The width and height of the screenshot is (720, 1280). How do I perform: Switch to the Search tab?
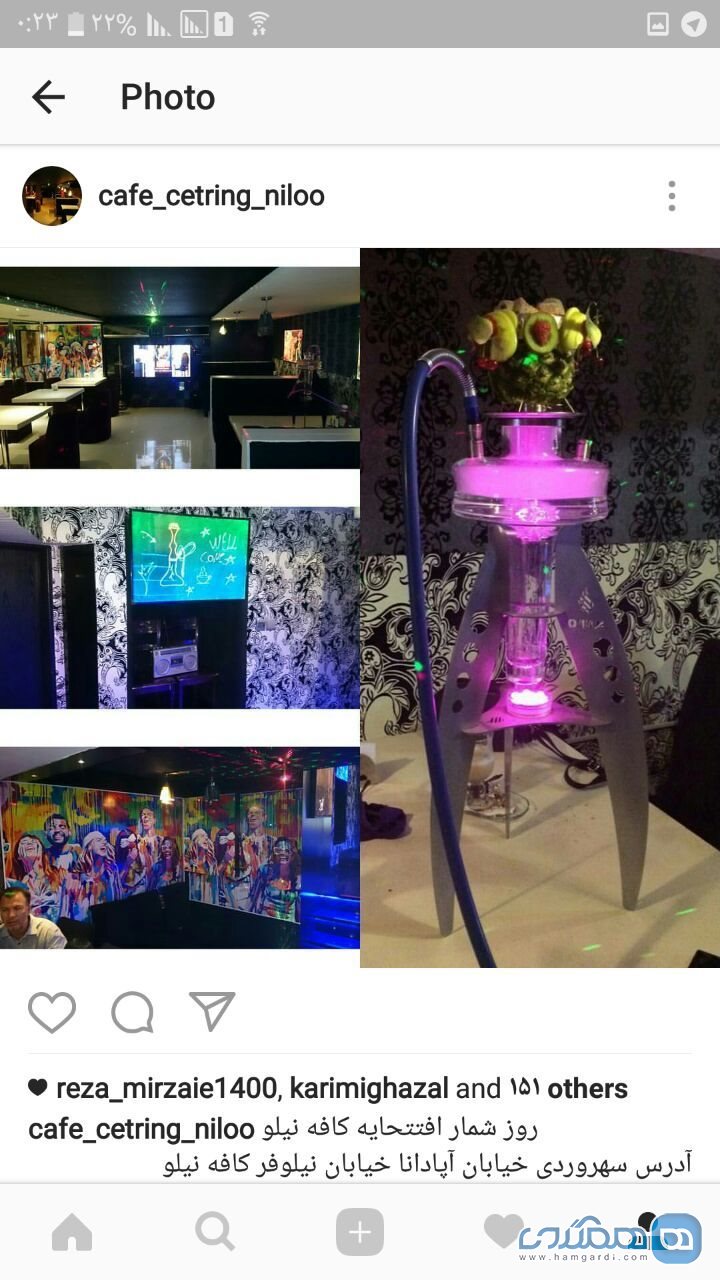(x=215, y=1232)
